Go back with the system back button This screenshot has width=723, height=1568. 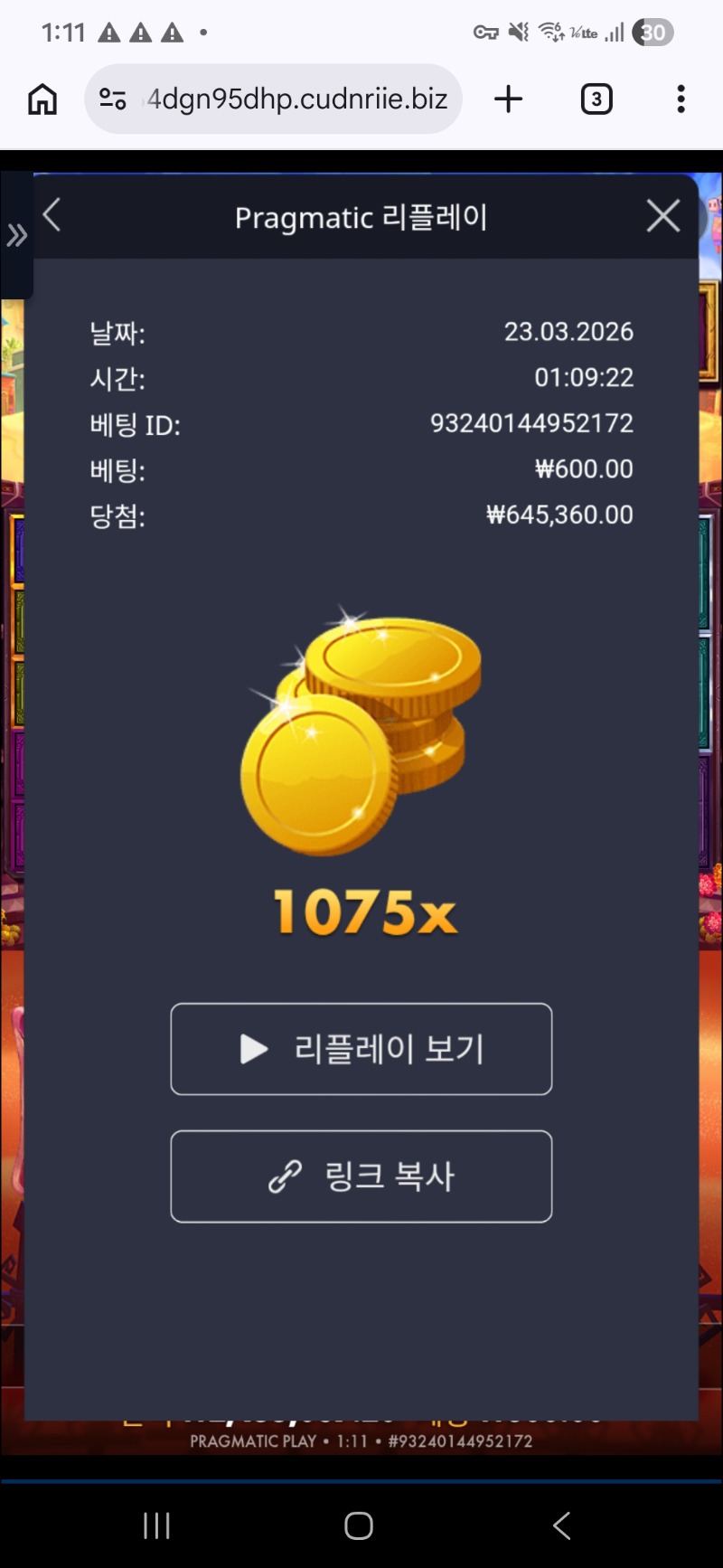coord(561,1526)
